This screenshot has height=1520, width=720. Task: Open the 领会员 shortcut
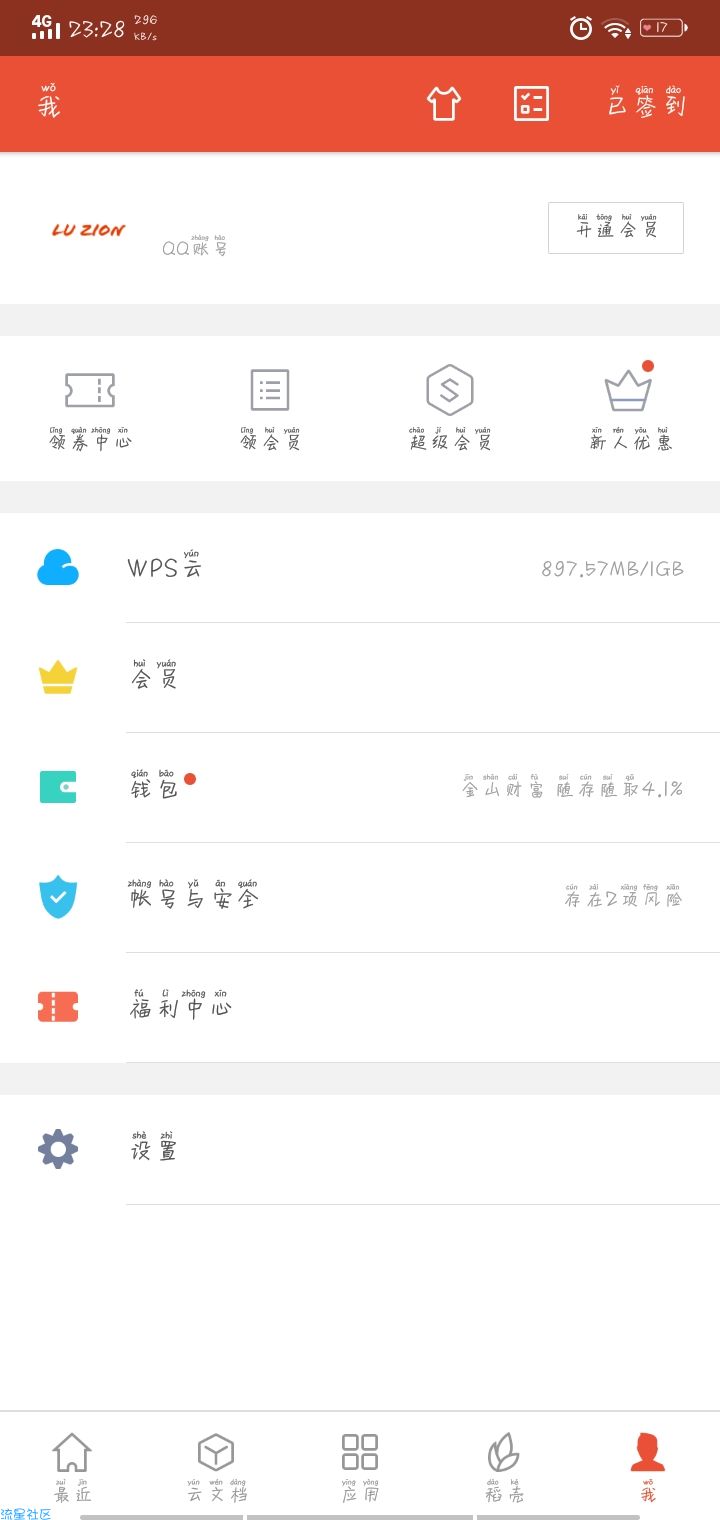[270, 408]
